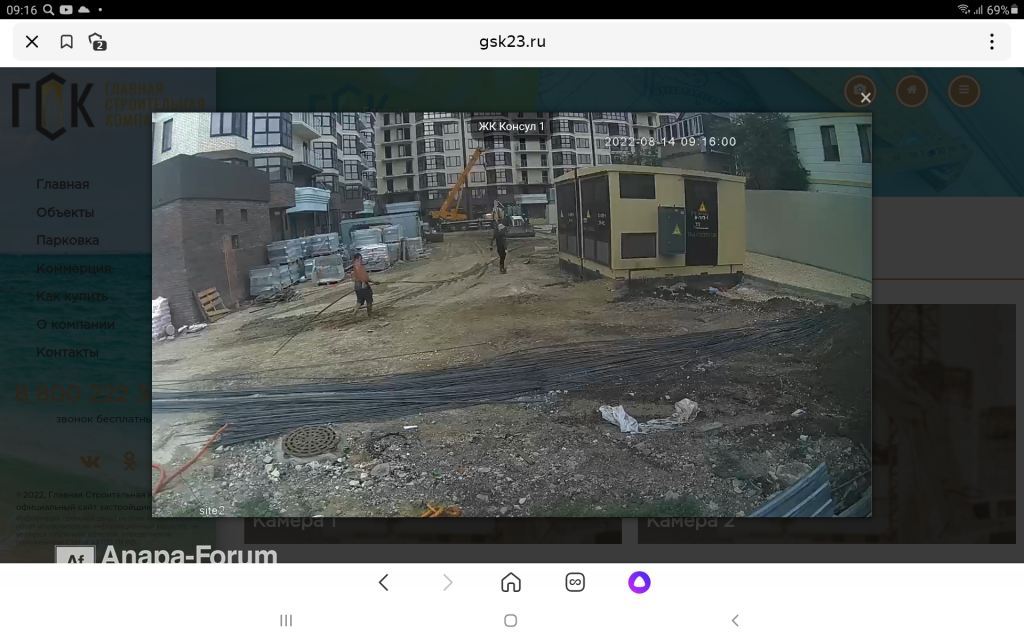Close the ЖК Консул 1 camera popup
The width and height of the screenshot is (1024, 640).
pyautogui.click(x=865, y=98)
